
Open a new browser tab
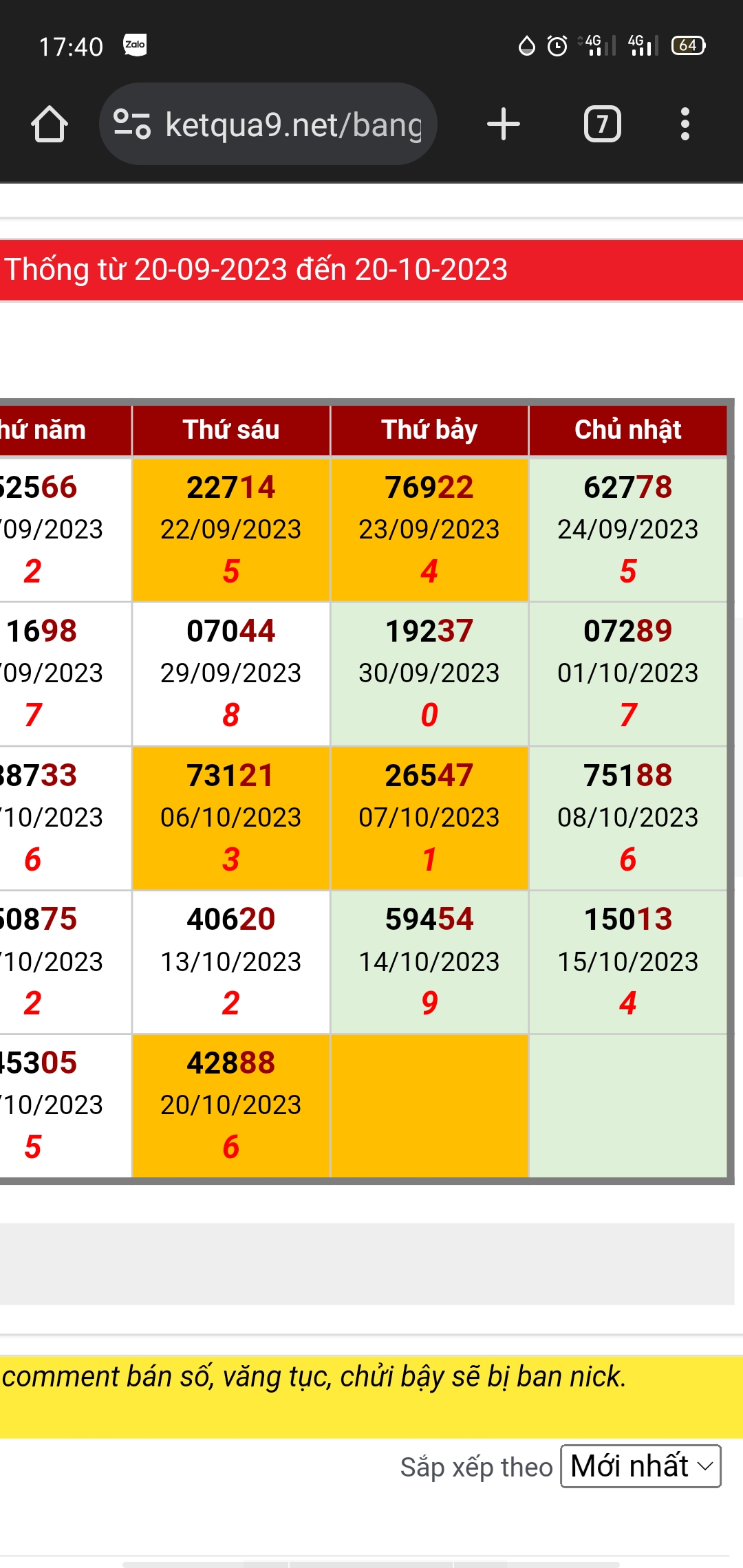point(503,124)
